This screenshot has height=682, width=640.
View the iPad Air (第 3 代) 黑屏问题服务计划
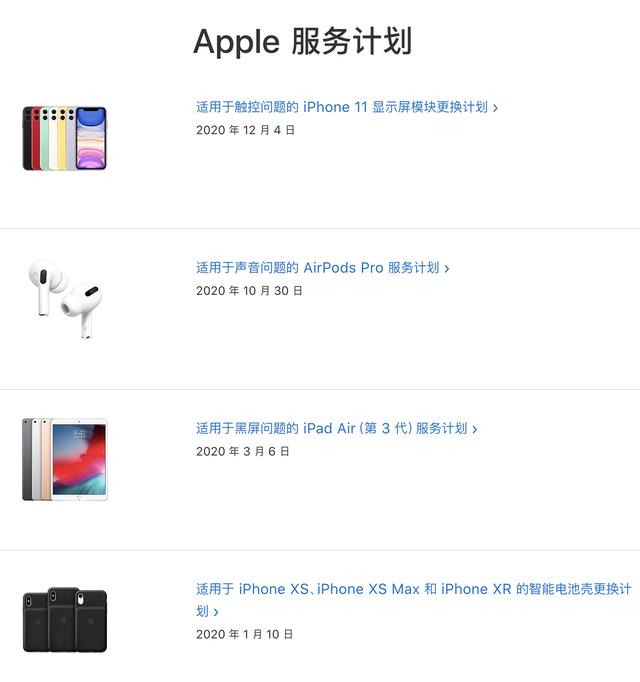[336, 428]
